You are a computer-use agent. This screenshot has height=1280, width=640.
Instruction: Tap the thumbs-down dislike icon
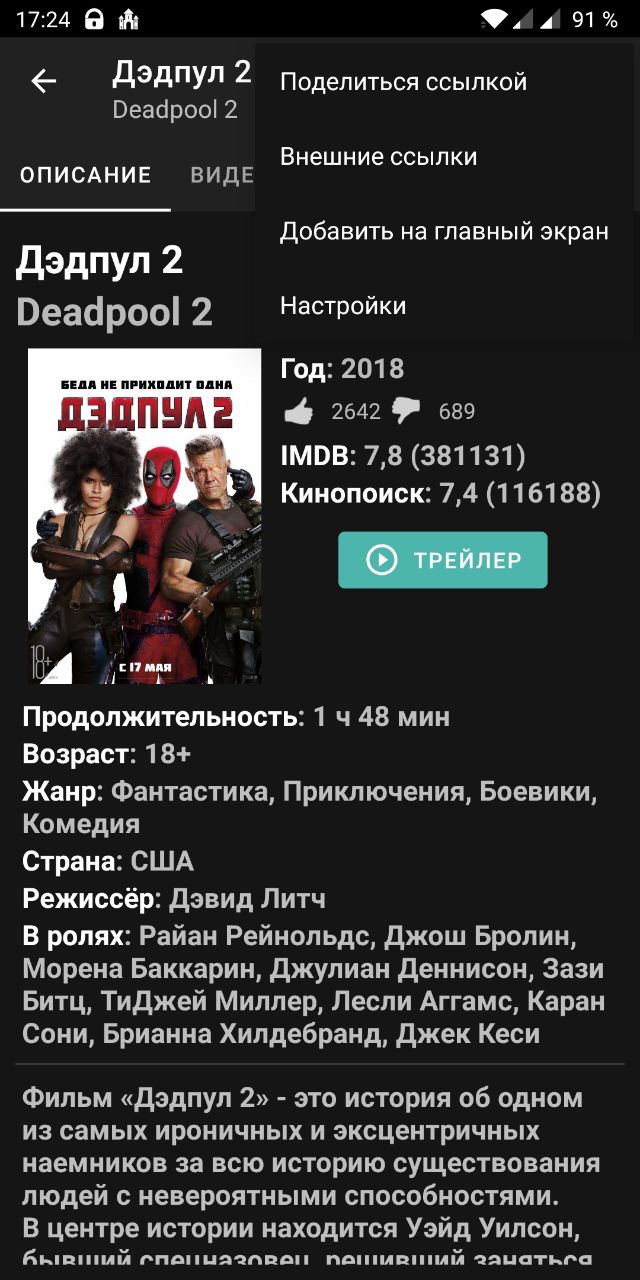pyautogui.click(x=406, y=411)
